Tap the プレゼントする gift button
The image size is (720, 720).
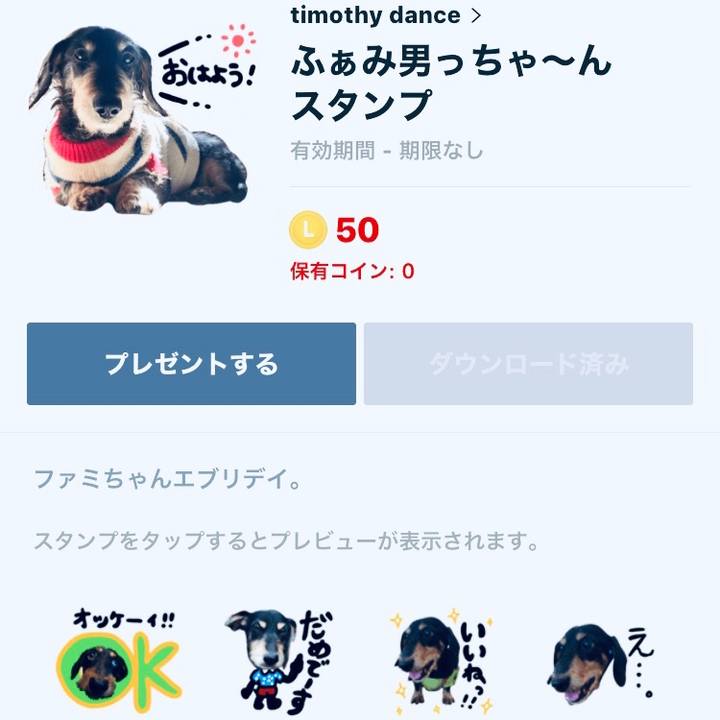click(191, 364)
